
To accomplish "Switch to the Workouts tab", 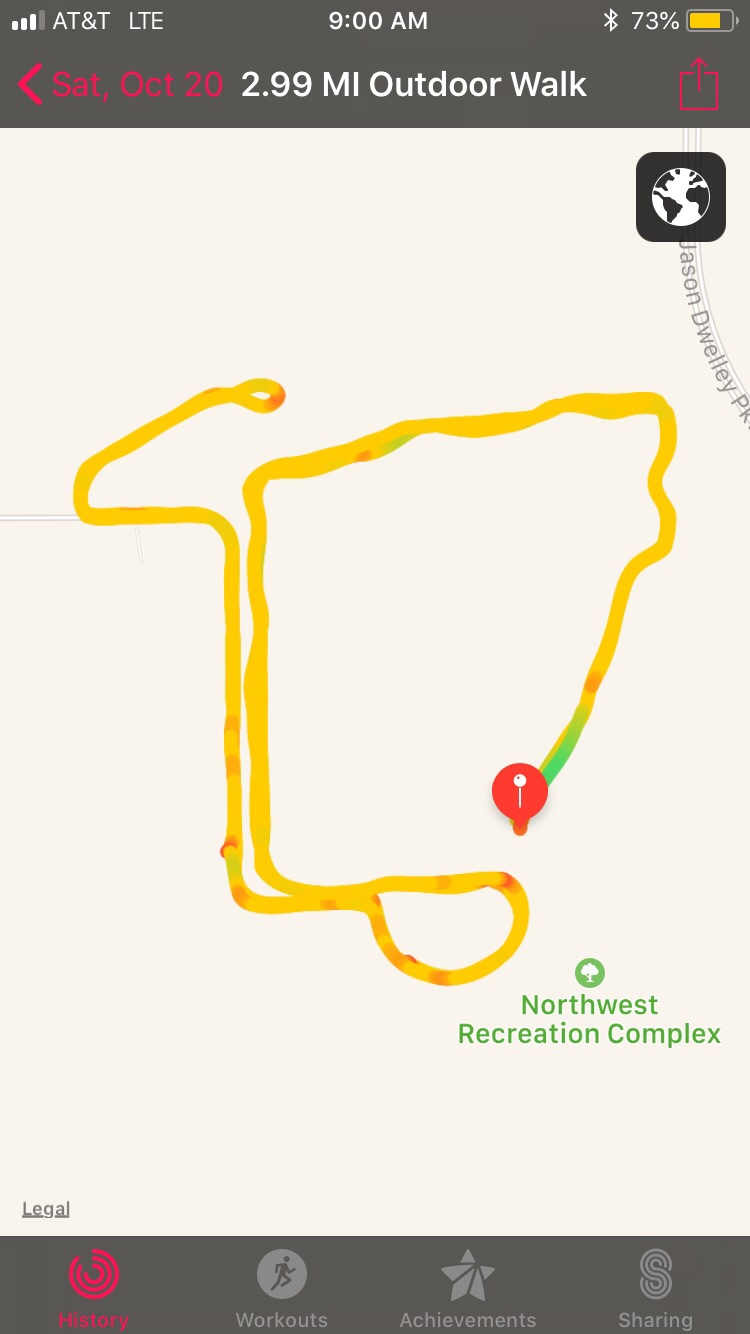I will [281, 1290].
